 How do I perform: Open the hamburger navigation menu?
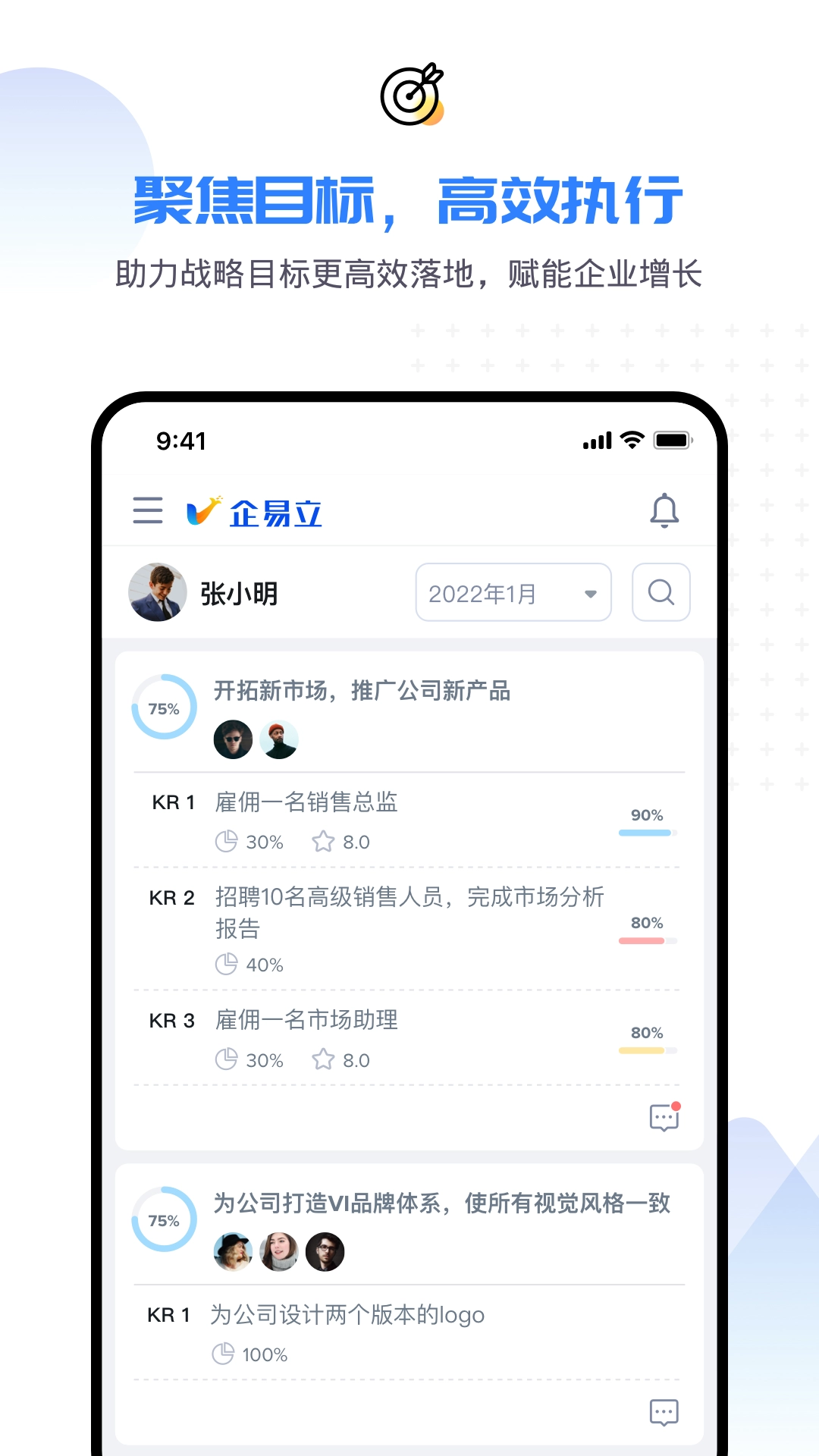point(149,511)
